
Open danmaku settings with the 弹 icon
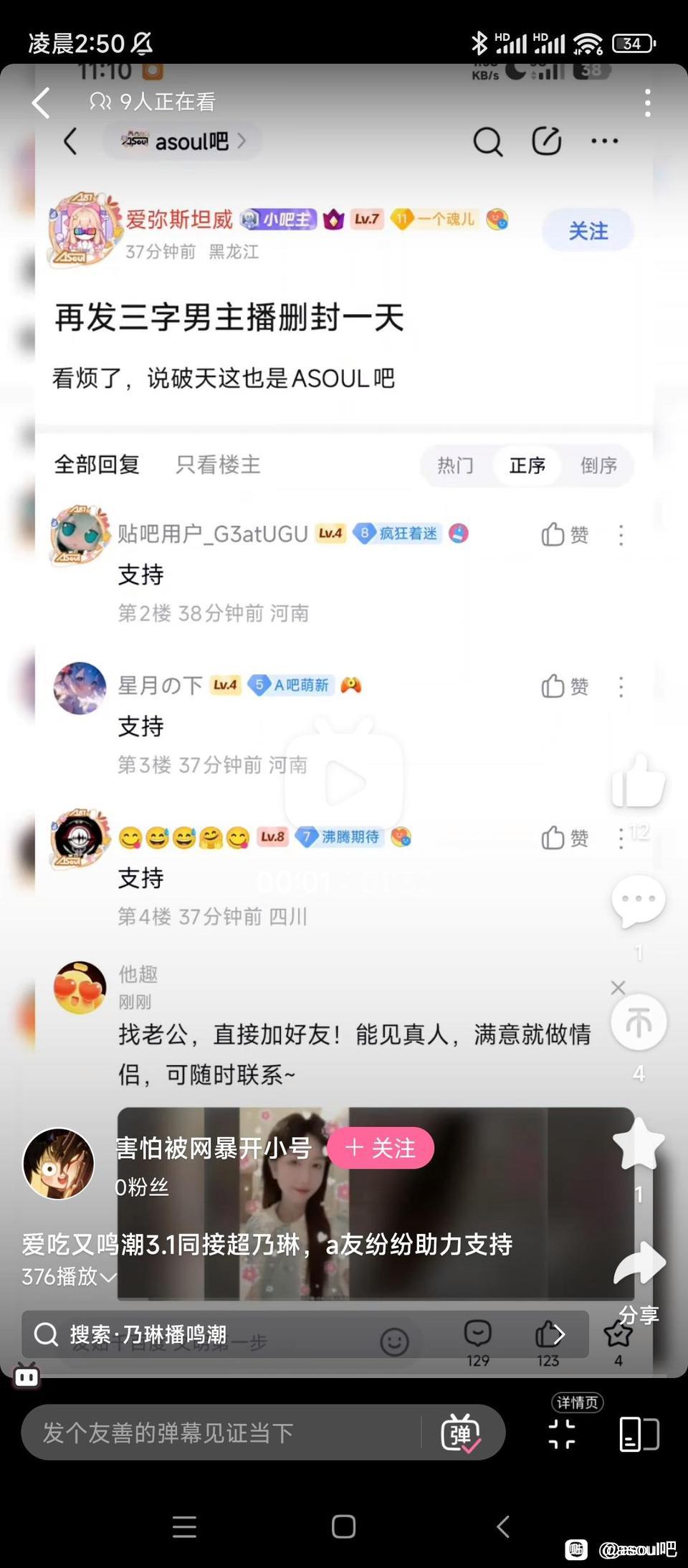click(460, 1432)
